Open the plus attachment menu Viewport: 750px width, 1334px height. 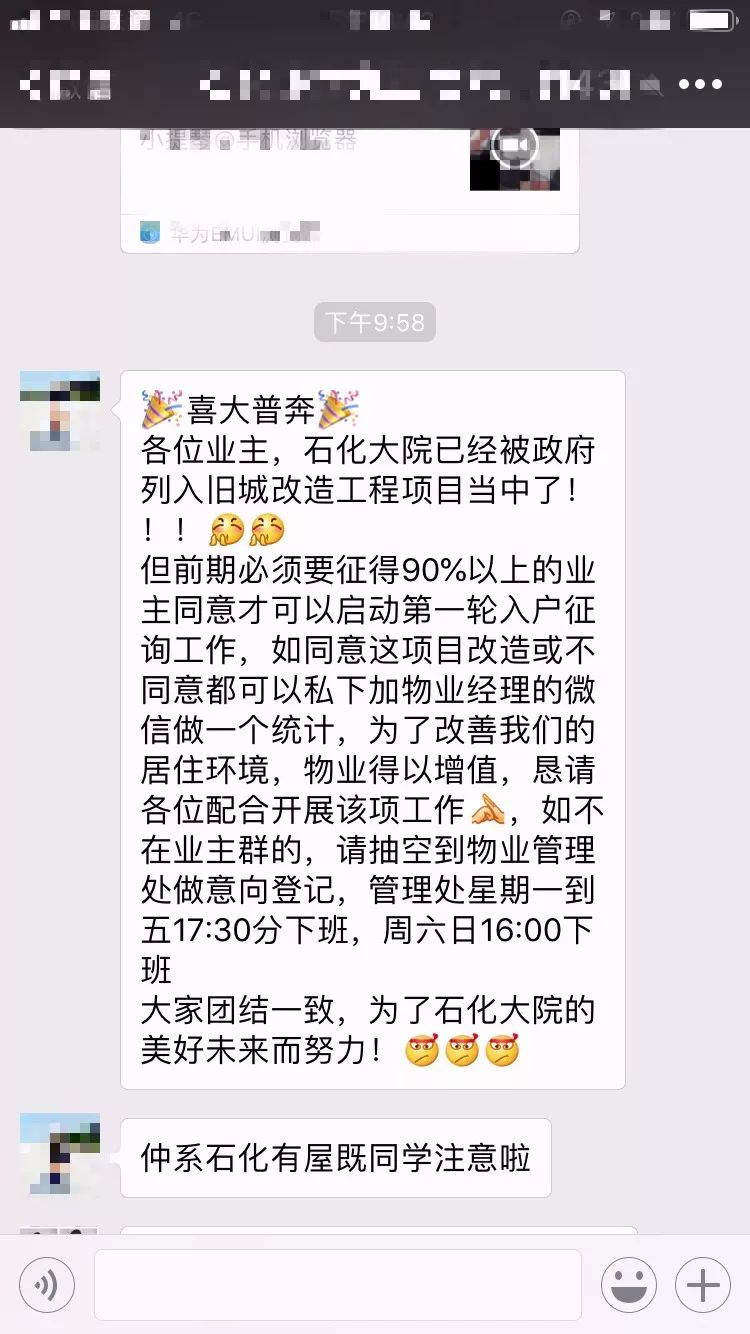click(703, 1284)
